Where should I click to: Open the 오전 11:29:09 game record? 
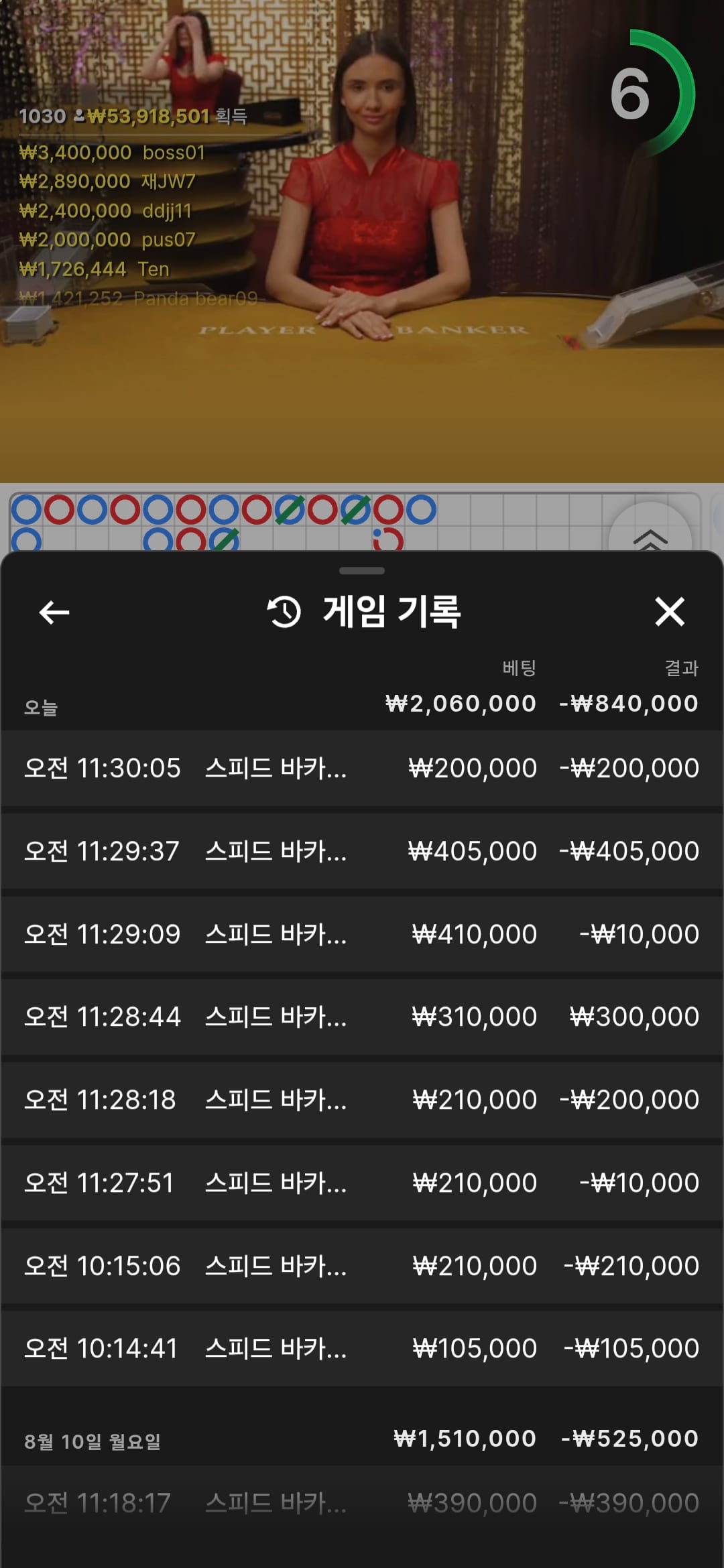coord(362,934)
